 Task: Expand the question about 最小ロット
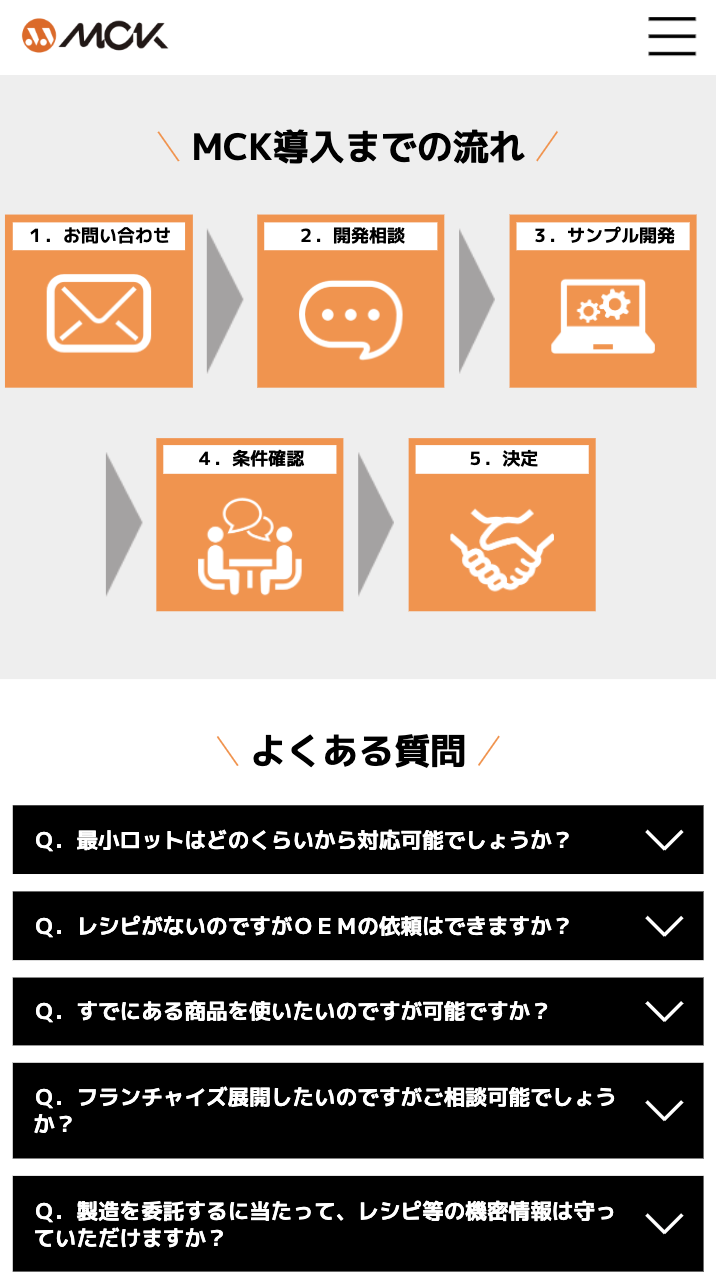pos(358,840)
